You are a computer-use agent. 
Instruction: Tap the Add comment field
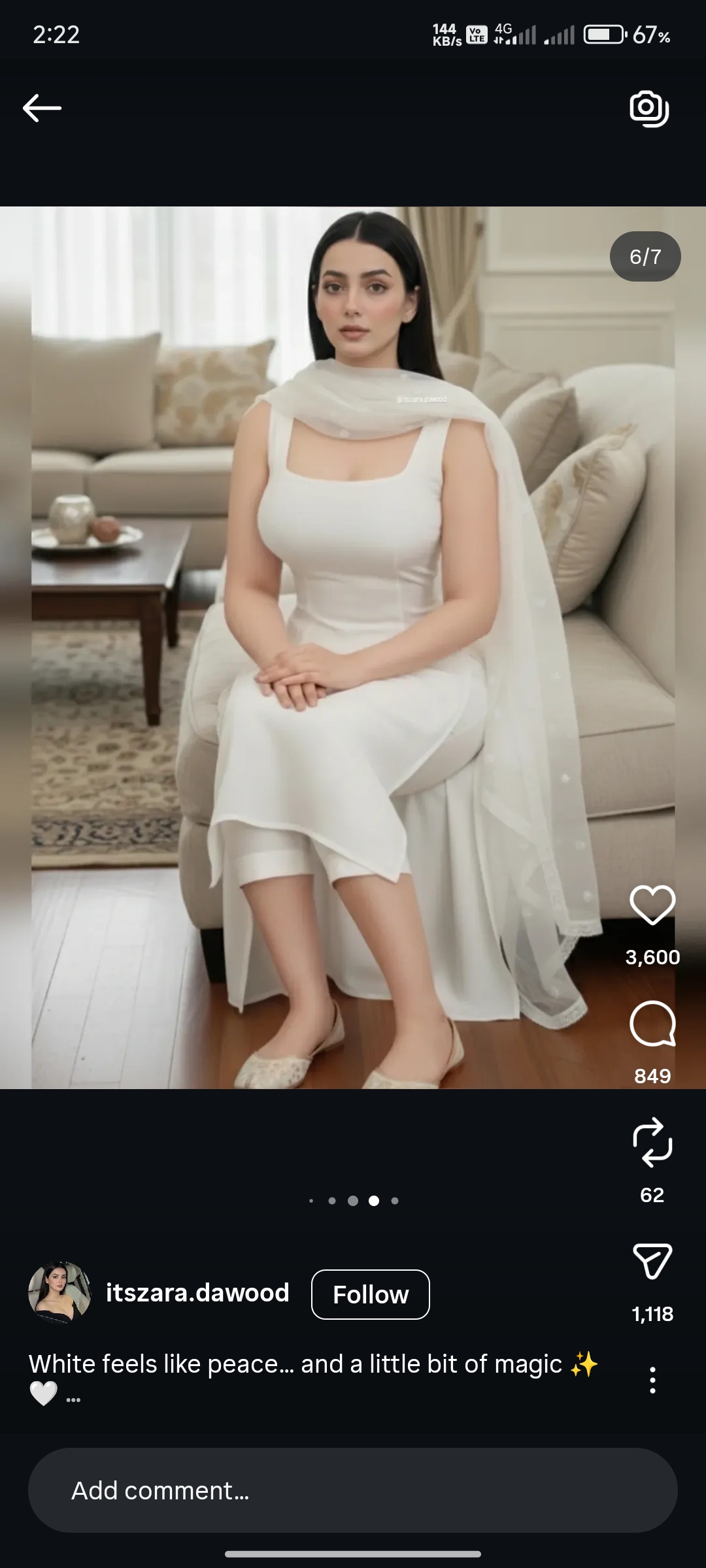[x=353, y=1491]
